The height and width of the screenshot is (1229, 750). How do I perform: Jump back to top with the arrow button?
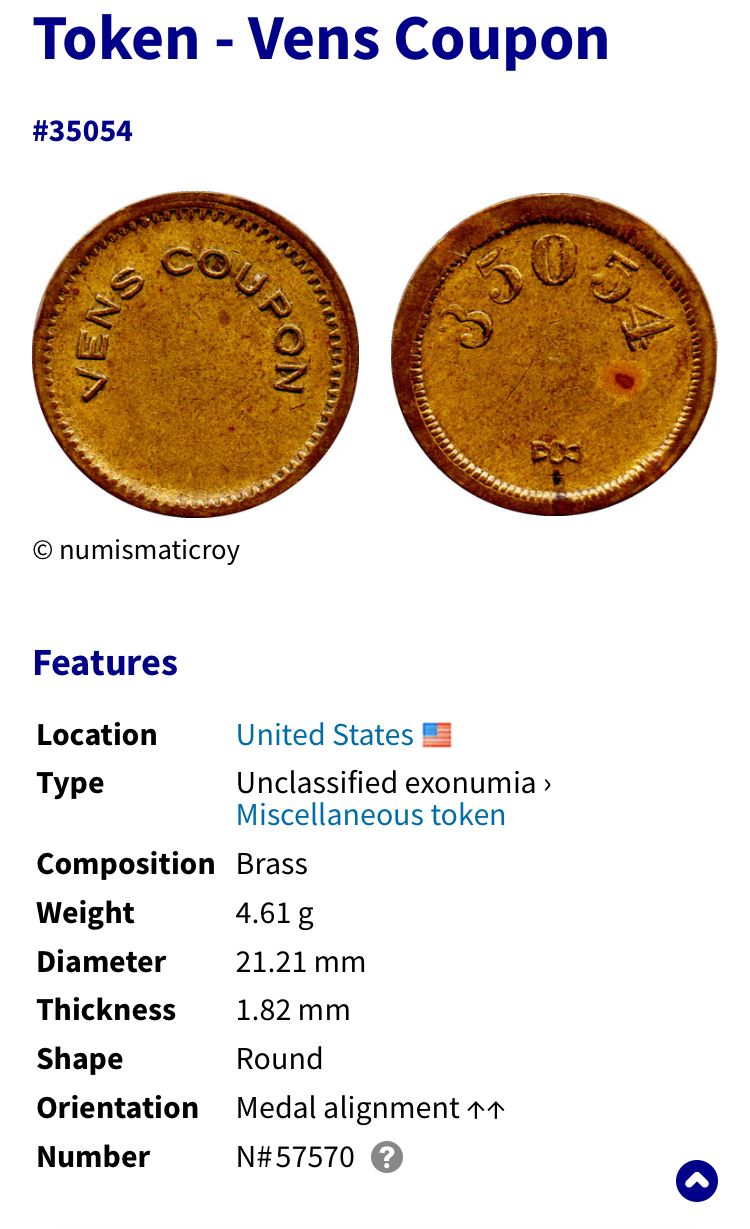(x=697, y=1180)
